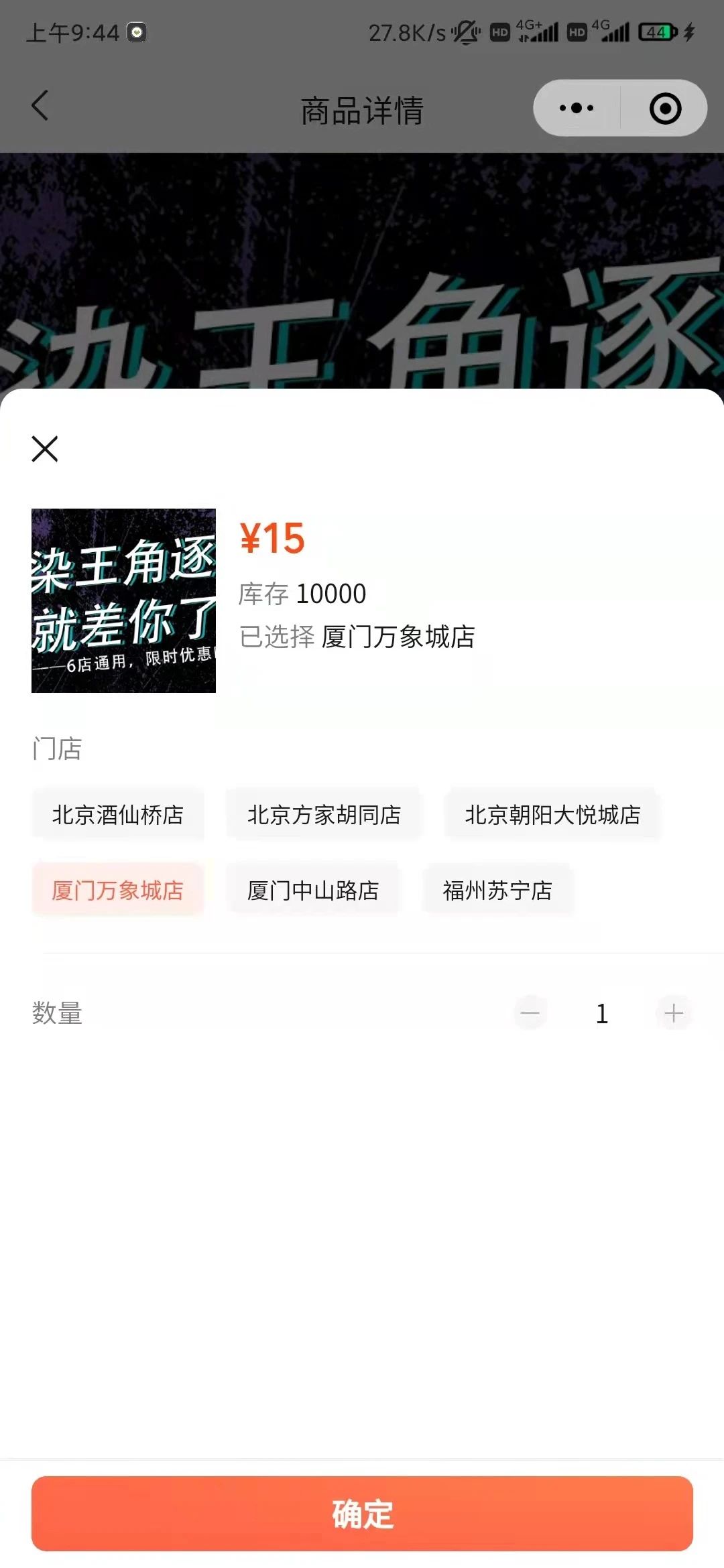Close the mini program via circle icon

pyautogui.click(x=665, y=108)
